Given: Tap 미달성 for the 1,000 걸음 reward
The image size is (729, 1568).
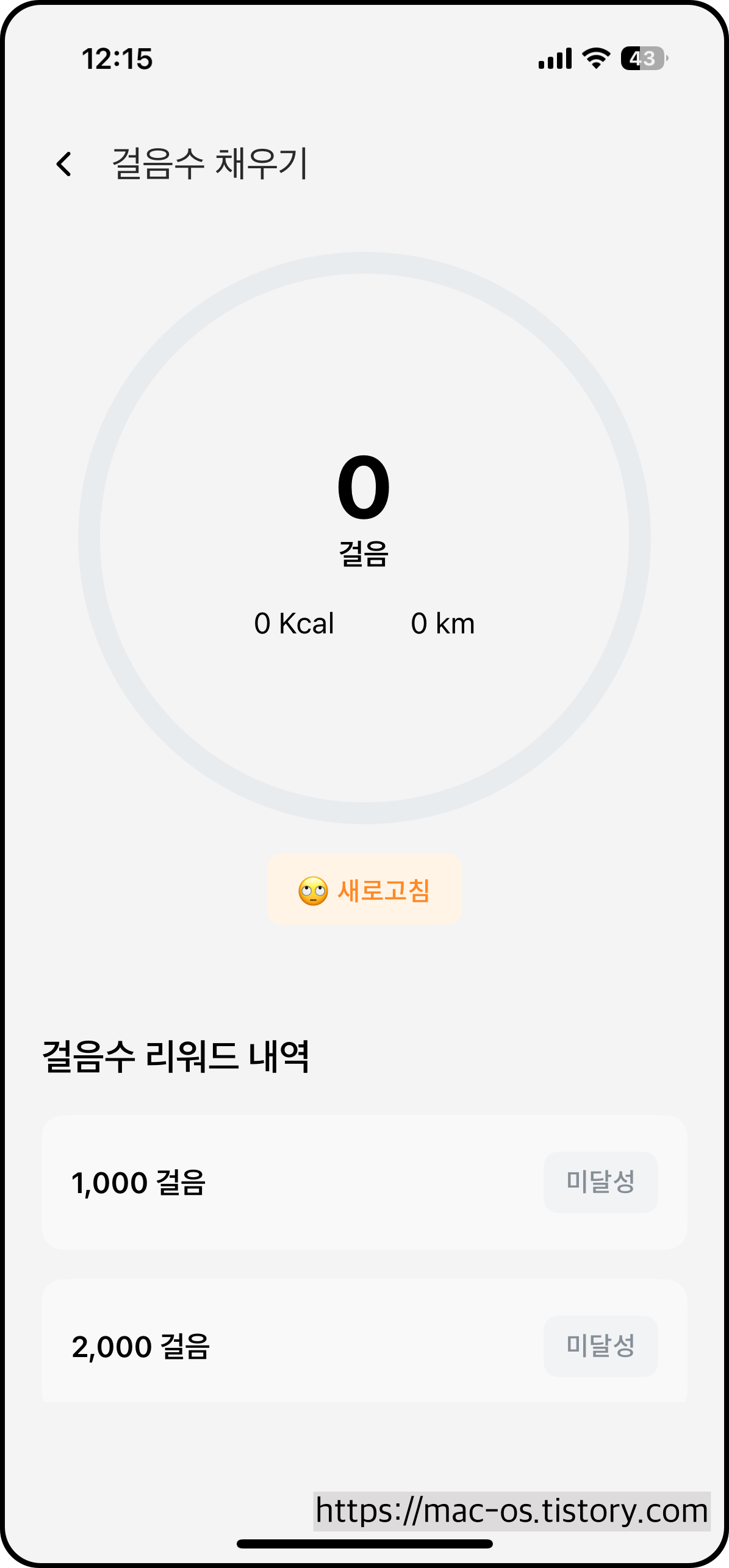Looking at the screenshot, I should click(x=600, y=1182).
